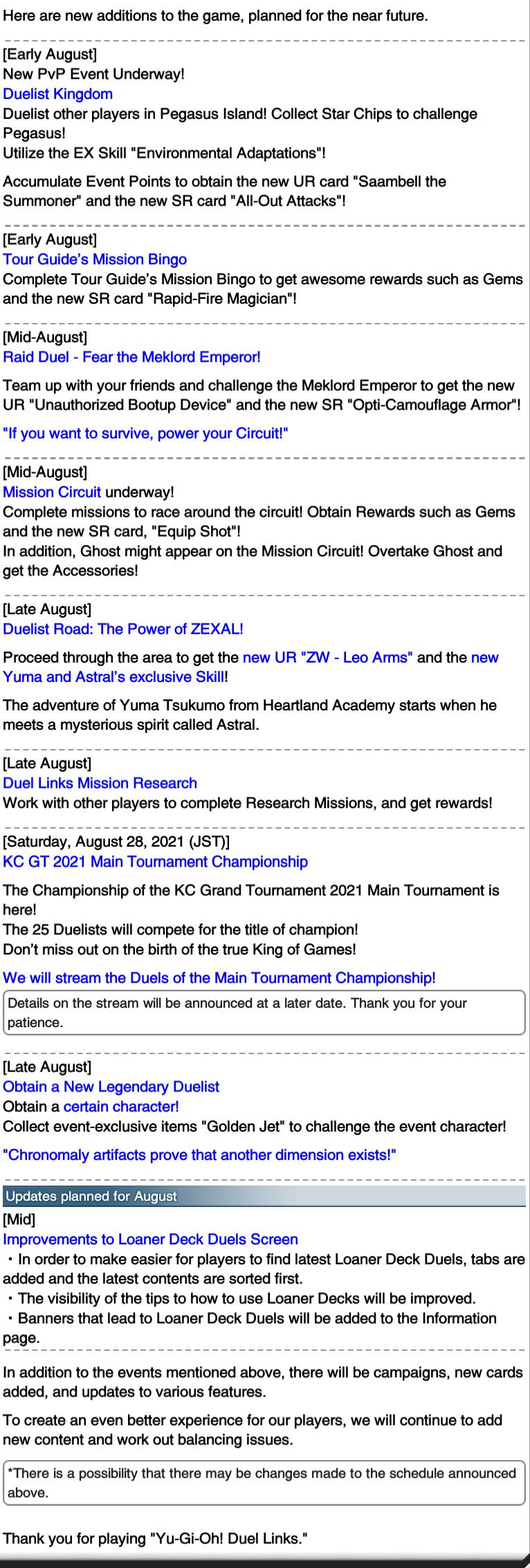The image size is (530, 1568).
Task: Open Improvements to Loaner Deck Duels Screen link
Action: click(x=151, y=1239)
